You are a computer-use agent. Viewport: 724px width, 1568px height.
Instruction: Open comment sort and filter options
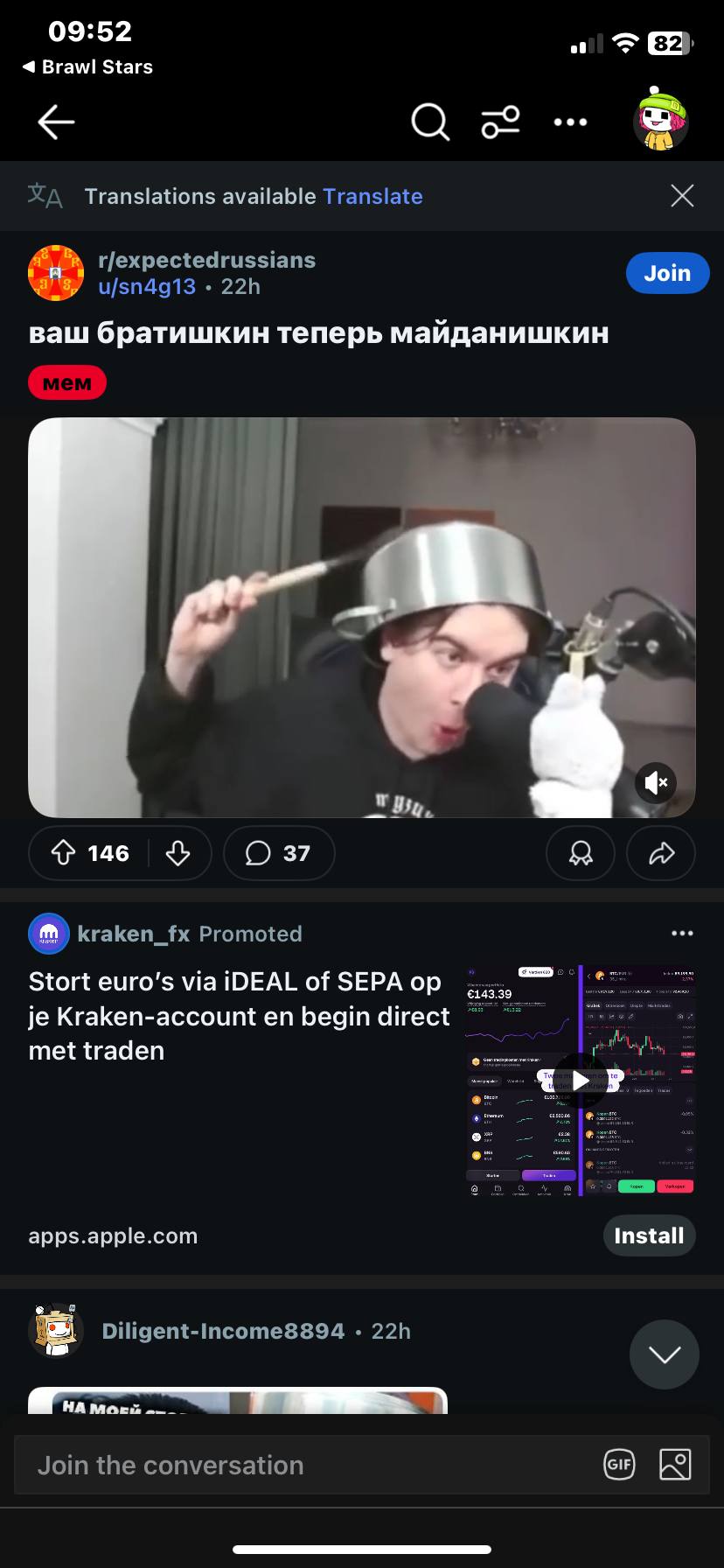pos(500,122)
